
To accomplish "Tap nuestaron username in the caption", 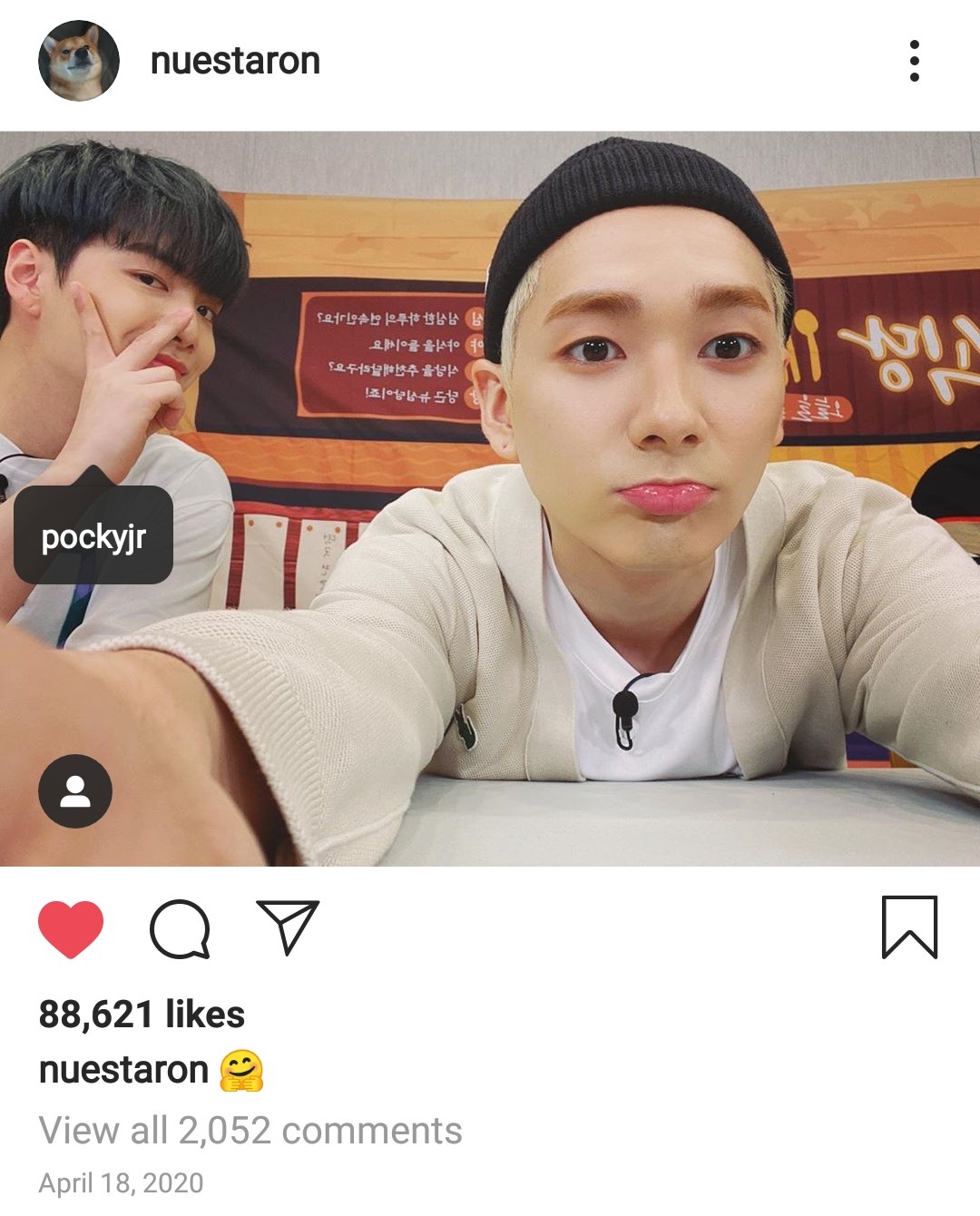I will pos(123,1070).
